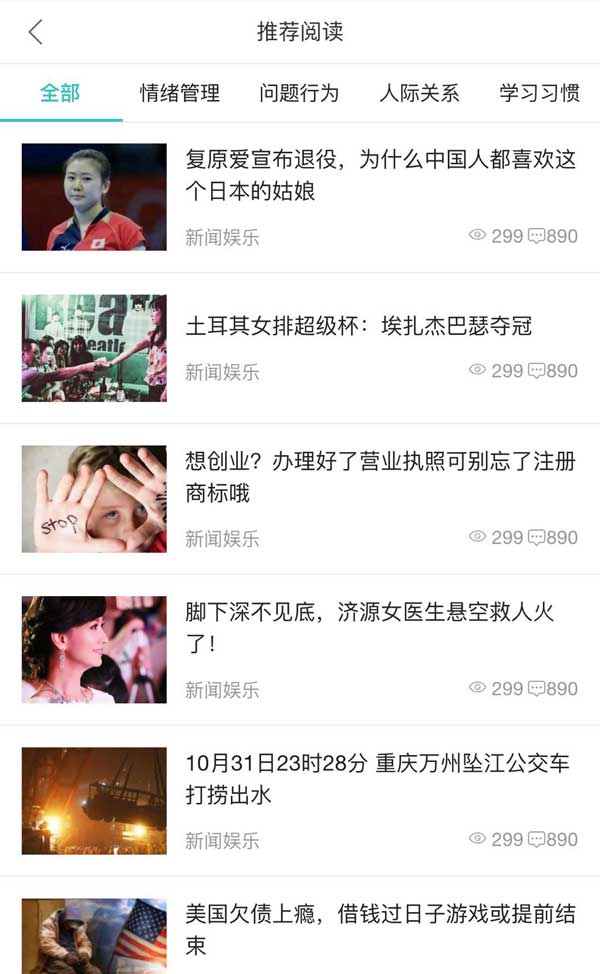Open the 重庆万州坠江公交车 article
The width and height of the screenshot is (600, 974).
(377, 779)
